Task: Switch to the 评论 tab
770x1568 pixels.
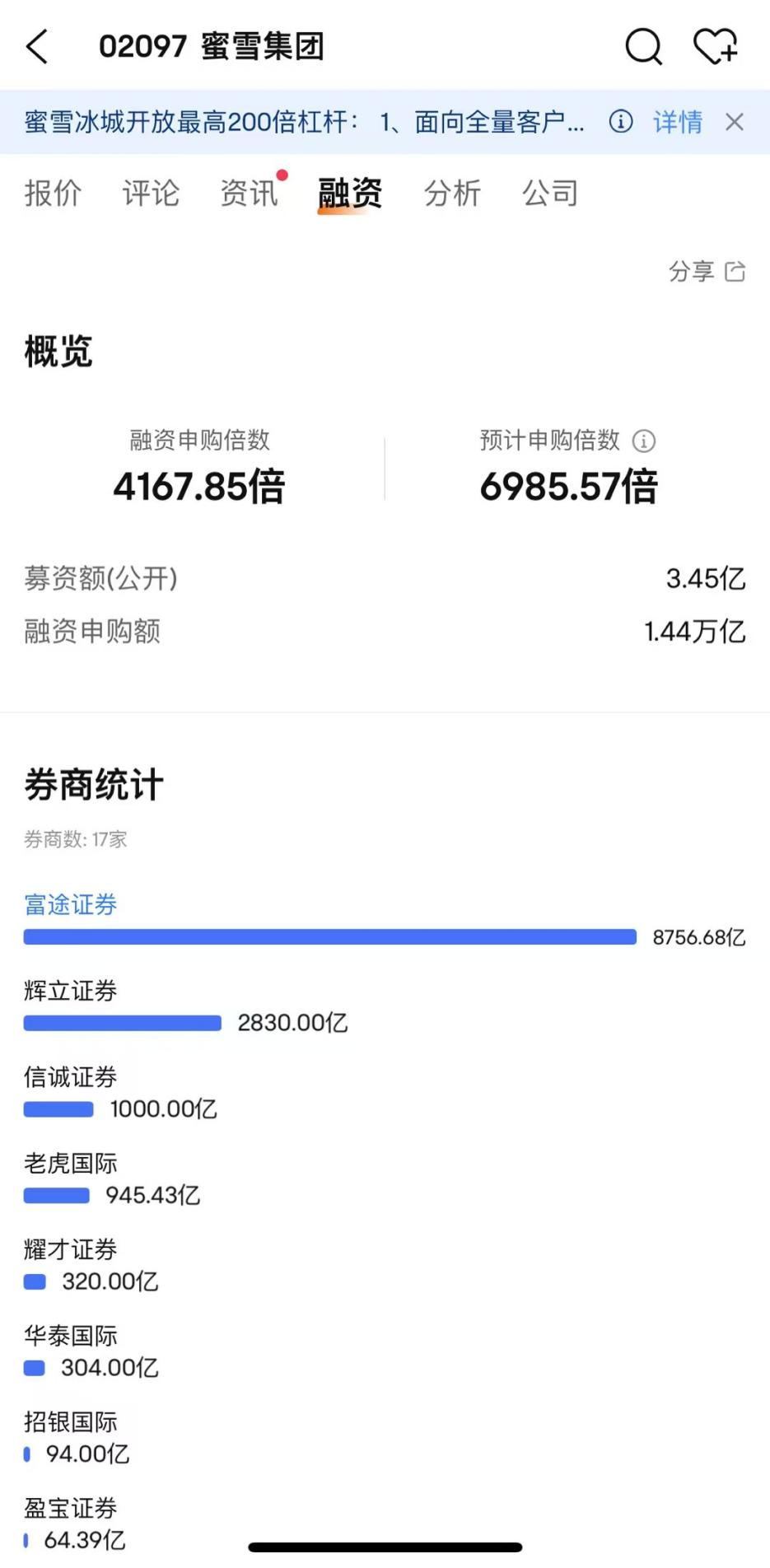Action: click(151, 194)
